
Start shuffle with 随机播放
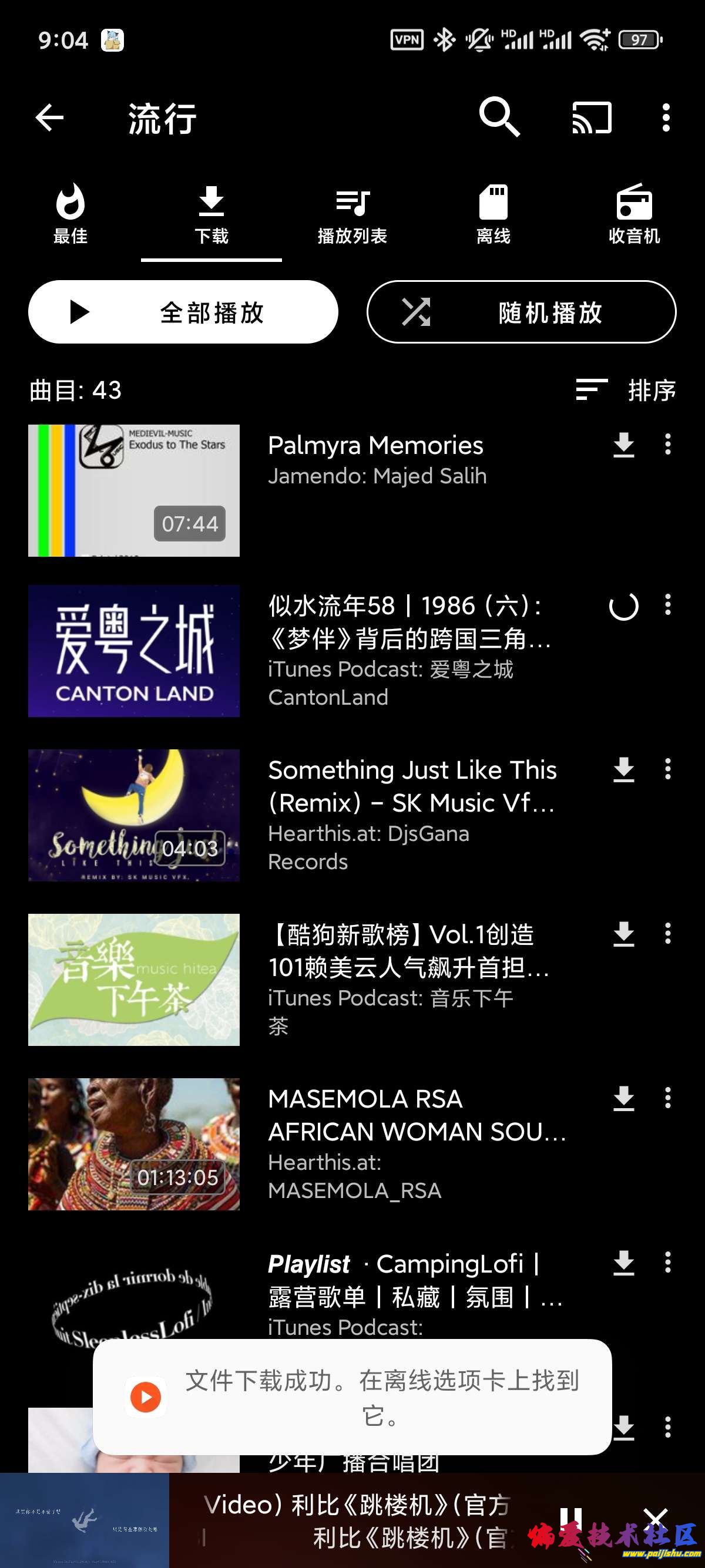tap(521, 312)
